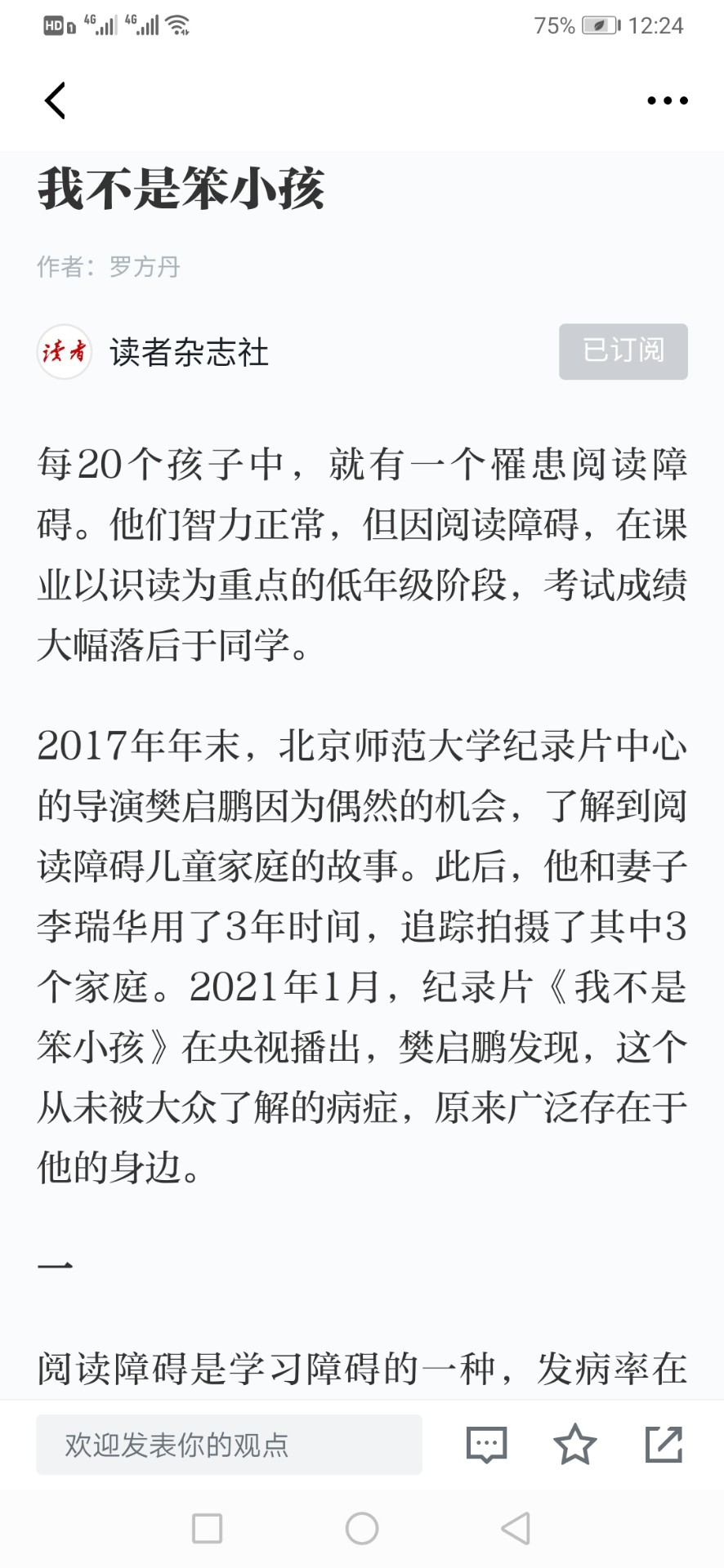Tap the 已订阅 subscribed button
This screenshot has width=724, height=1568.
point(623,351)
